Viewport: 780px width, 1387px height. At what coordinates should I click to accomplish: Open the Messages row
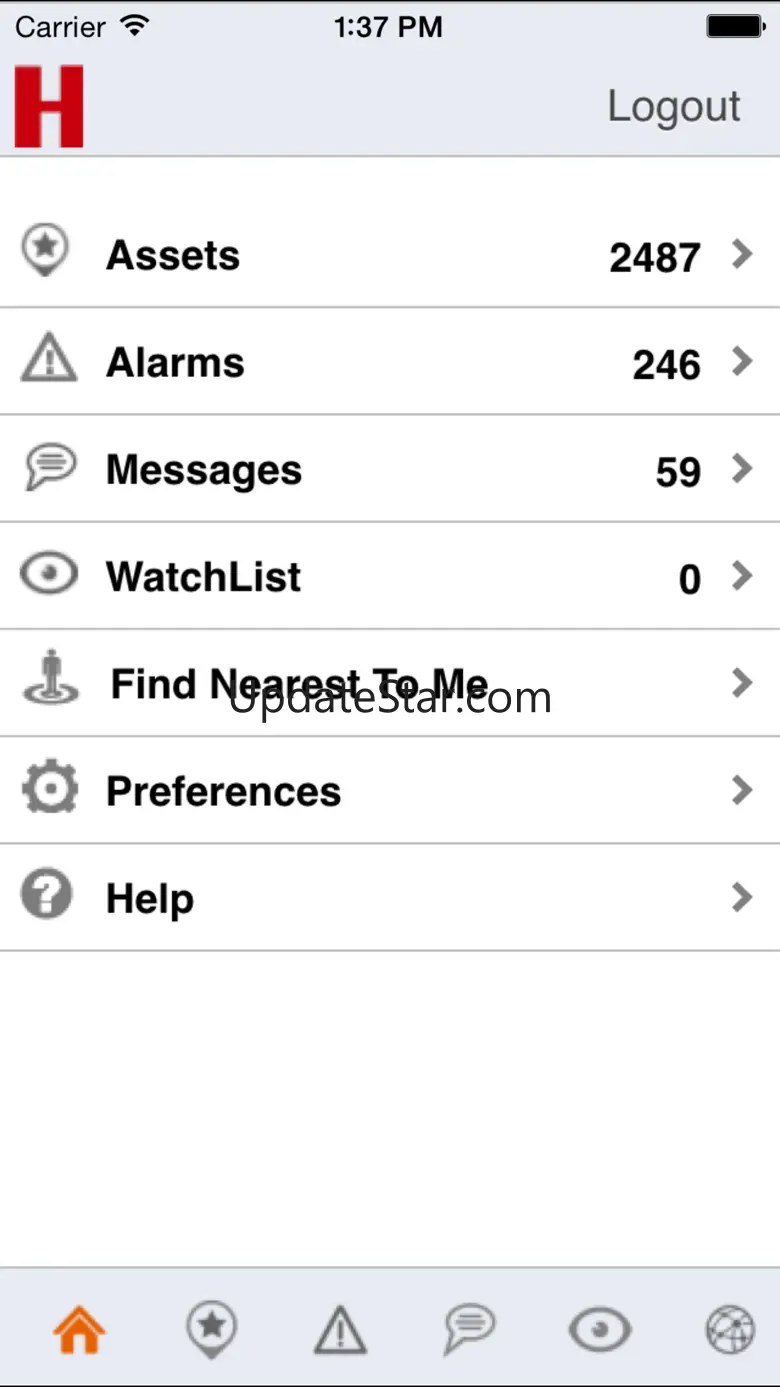tap(390, 470)
